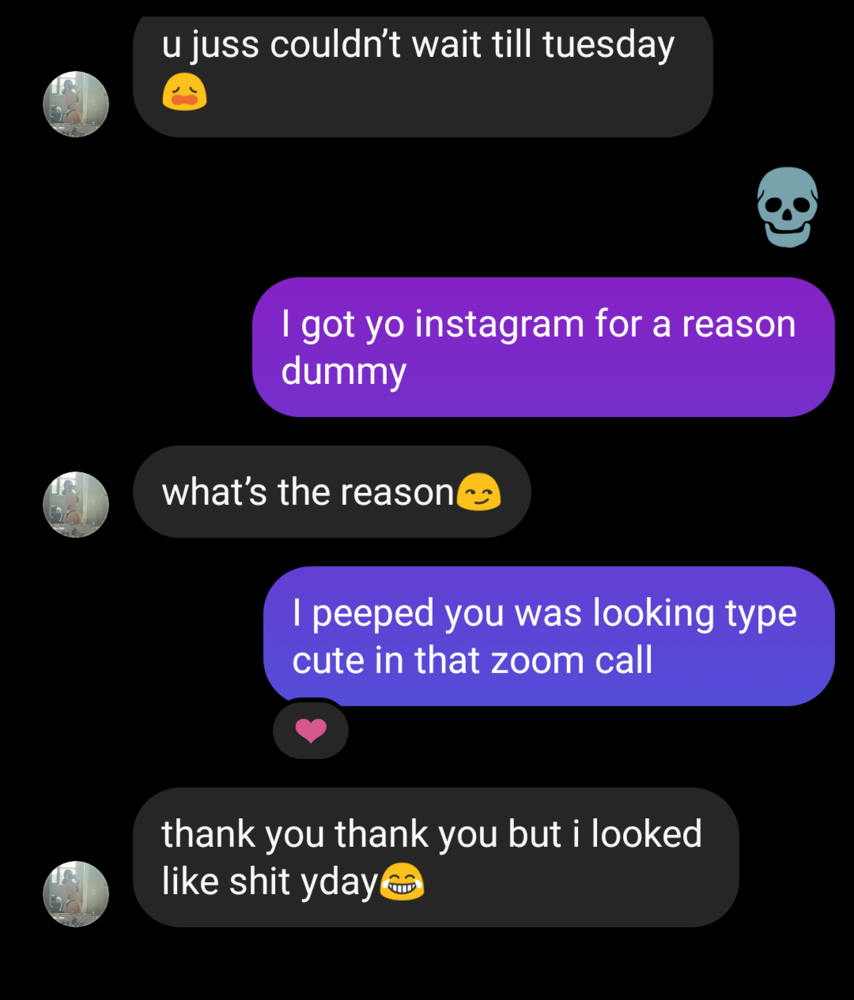This screenshot has width=854, height=1000.
Task: Tap the "thank you thank you" message bubble
Action: [435, 857]
